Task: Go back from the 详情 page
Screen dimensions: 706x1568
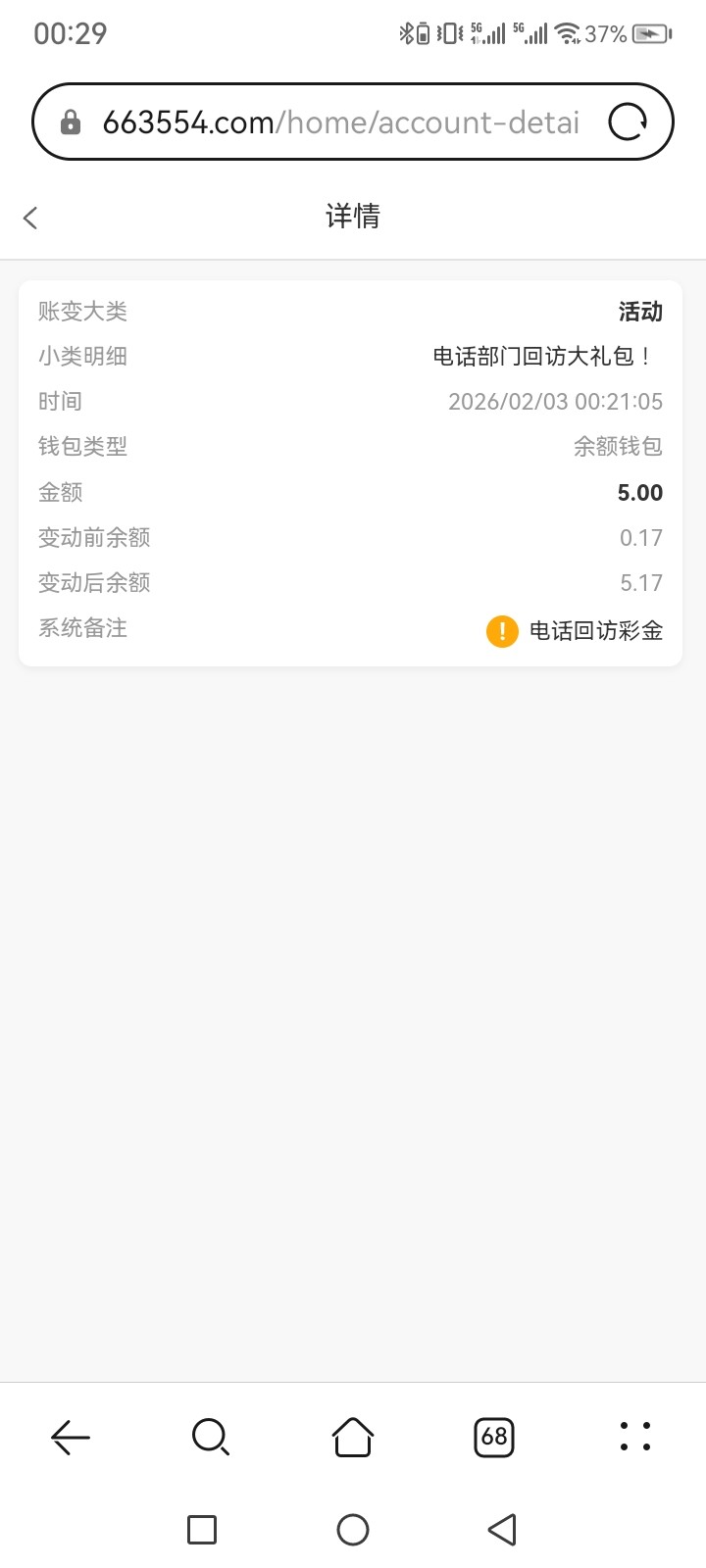Action: pyautogui.click(x=31, y=218)
